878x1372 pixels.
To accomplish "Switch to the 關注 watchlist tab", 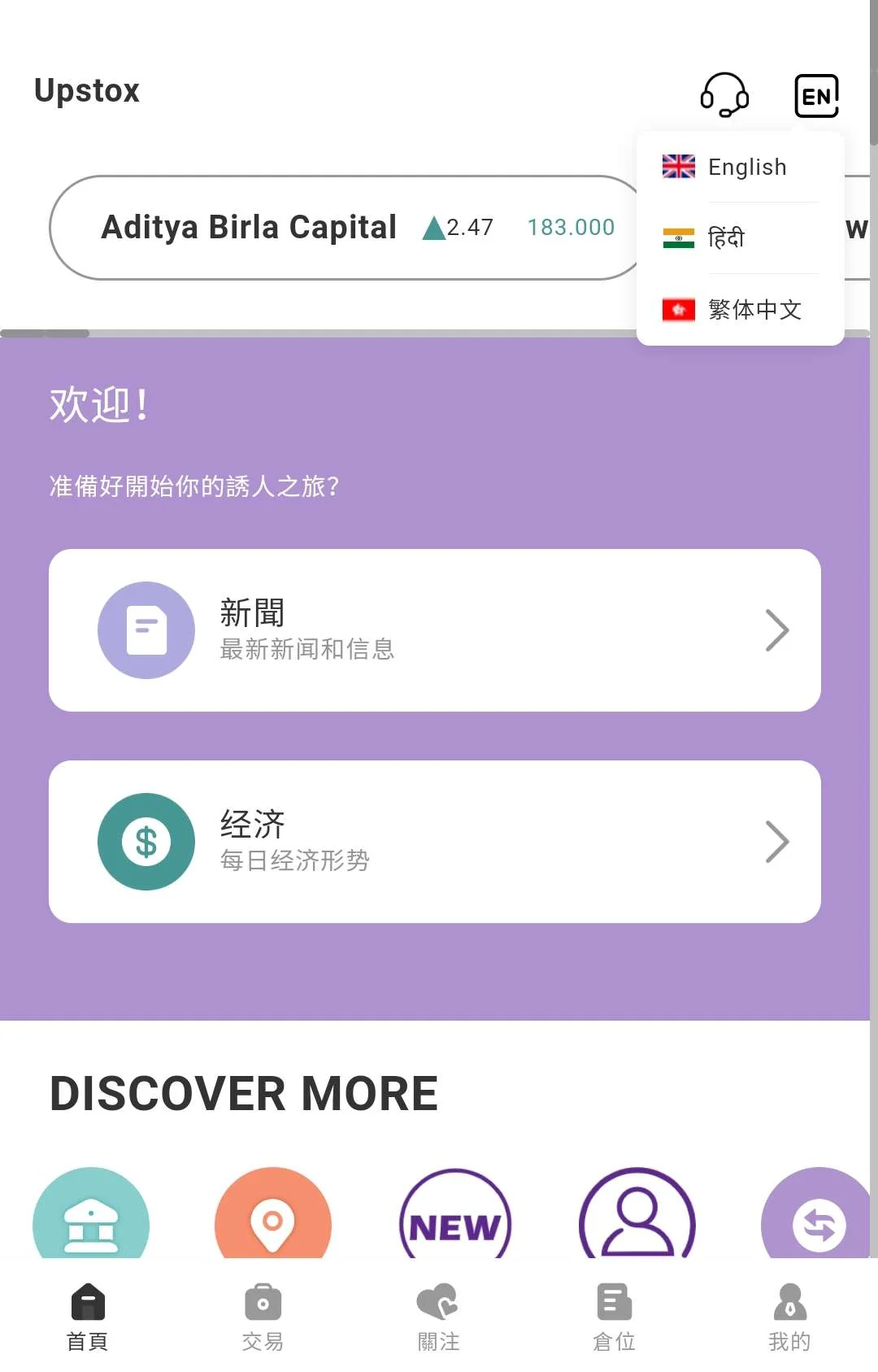I will click(x=439, y=1318).
